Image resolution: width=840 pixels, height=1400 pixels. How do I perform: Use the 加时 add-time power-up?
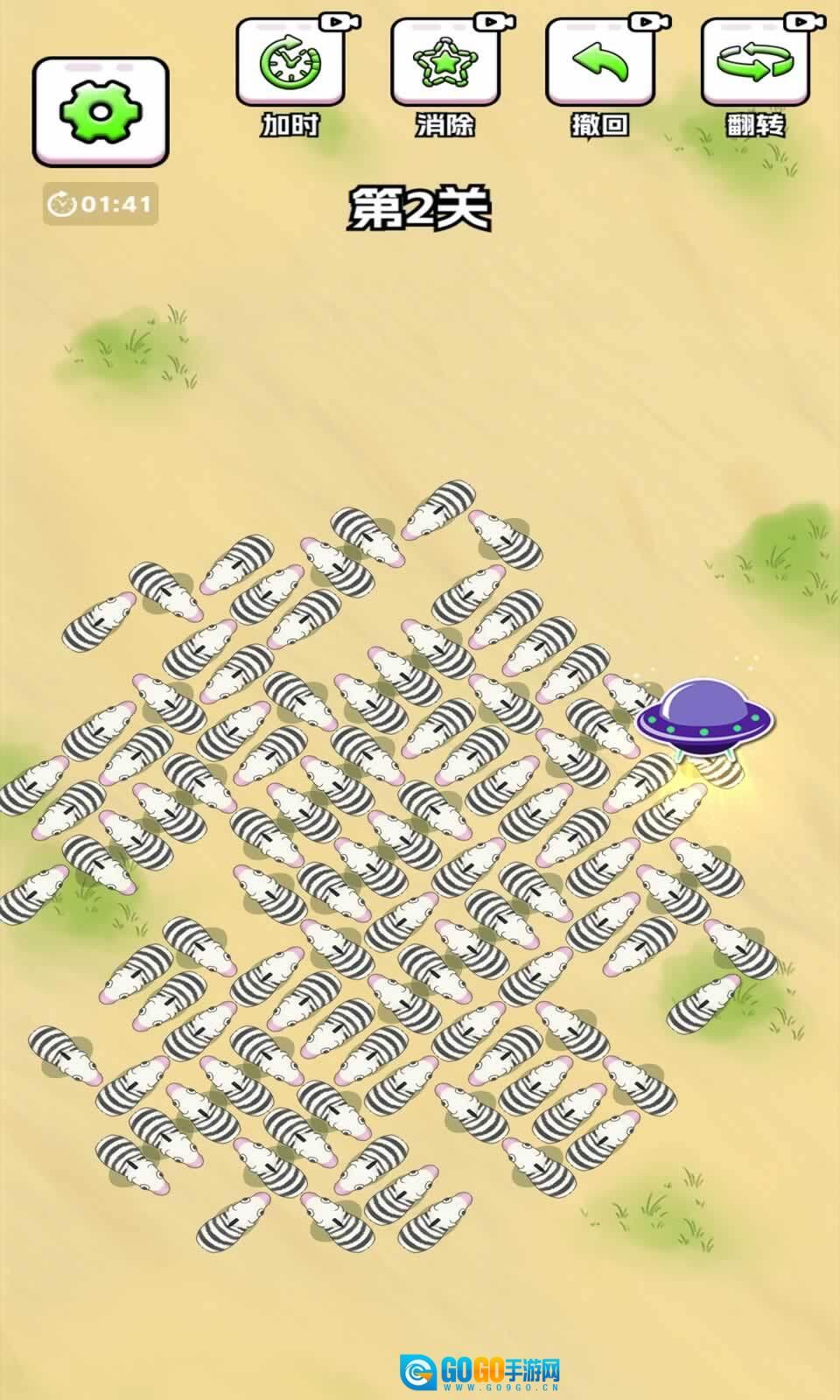[290, 65]
